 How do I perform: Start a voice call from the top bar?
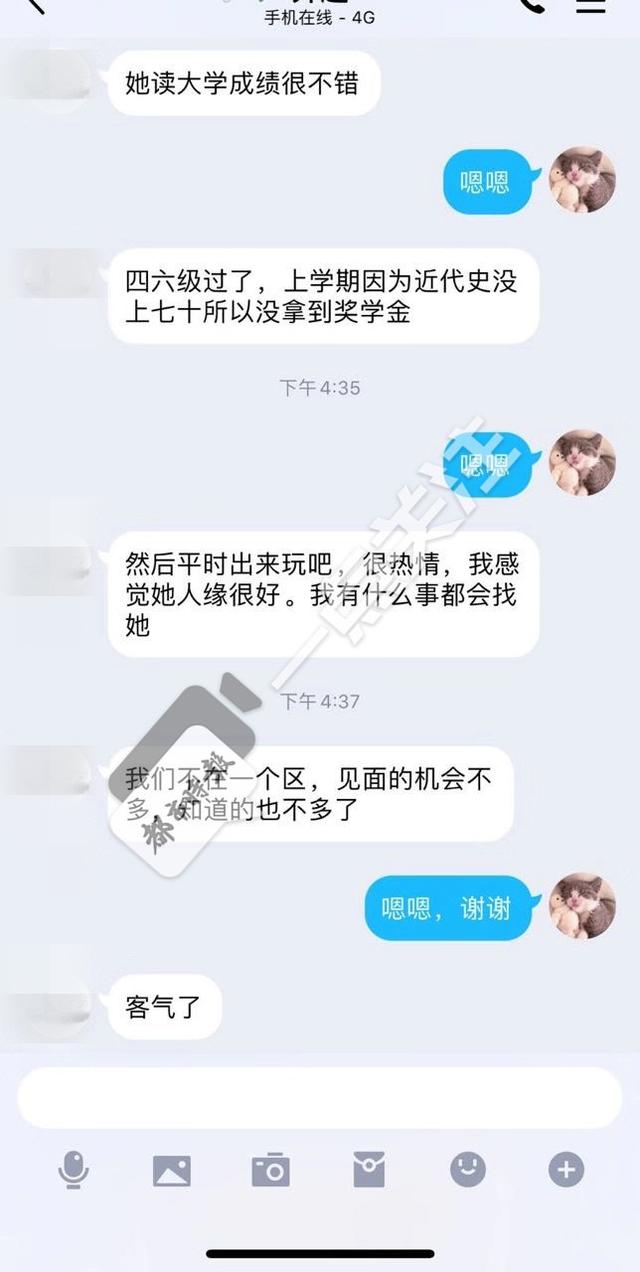point(531,5)
